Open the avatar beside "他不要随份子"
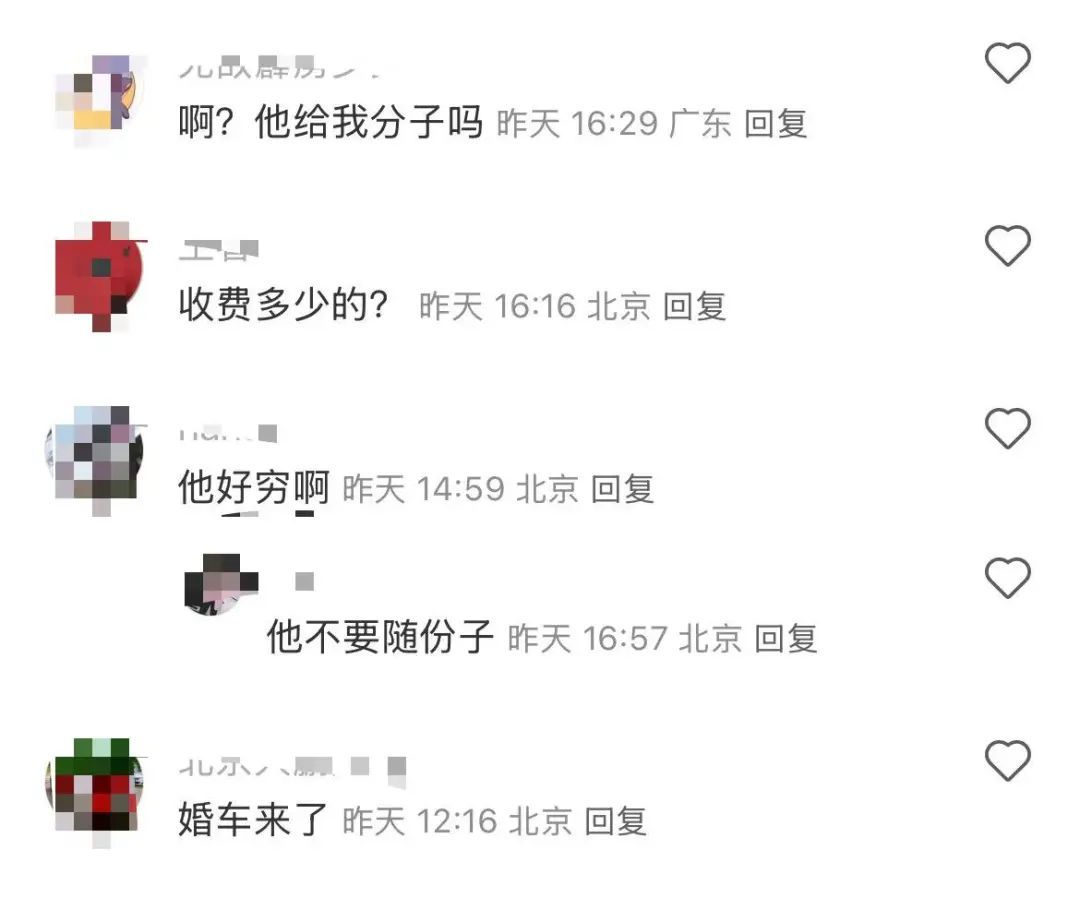 point(221,583)
